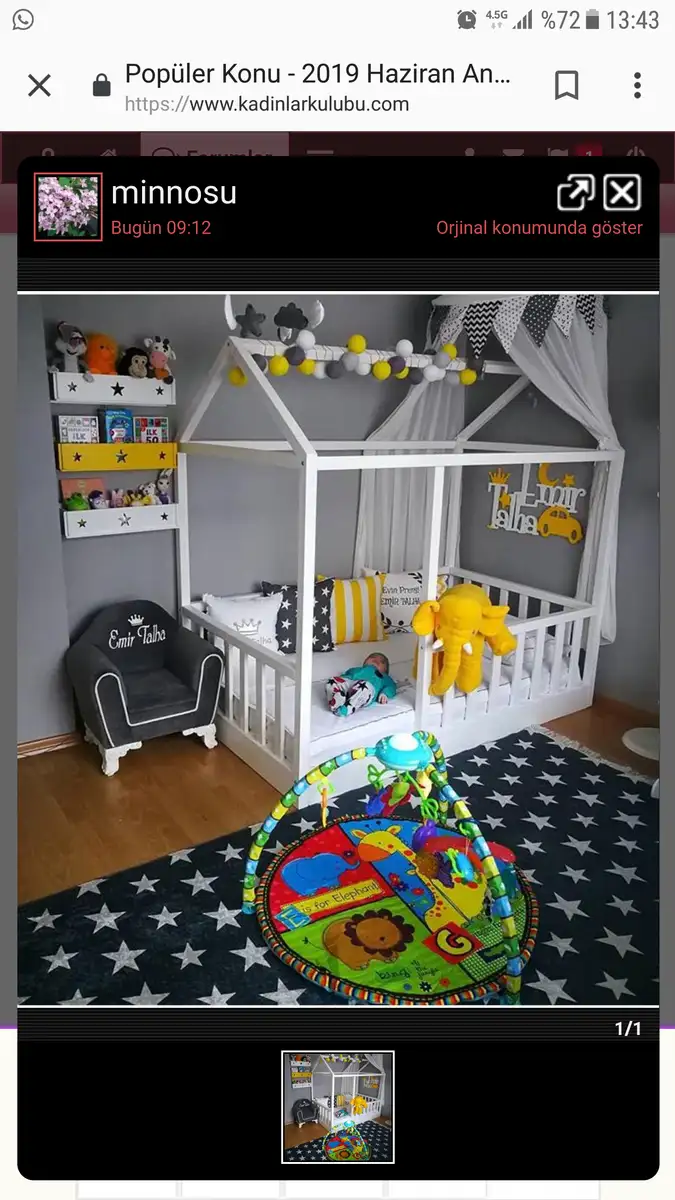Tap minnosu's avatar picture

[68, 207]
